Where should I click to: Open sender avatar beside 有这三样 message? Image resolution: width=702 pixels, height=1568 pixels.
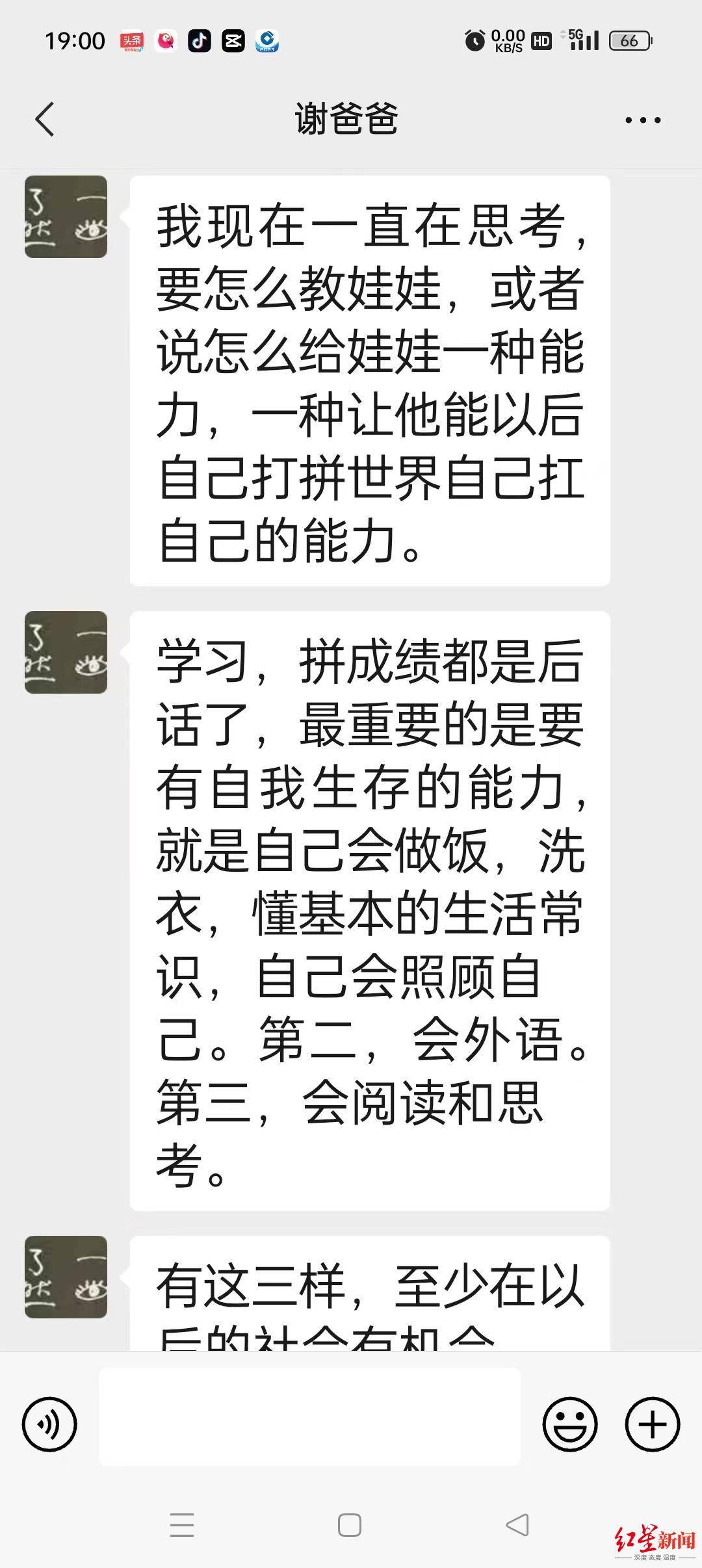pyautogui.click(x=66, y=1277)
